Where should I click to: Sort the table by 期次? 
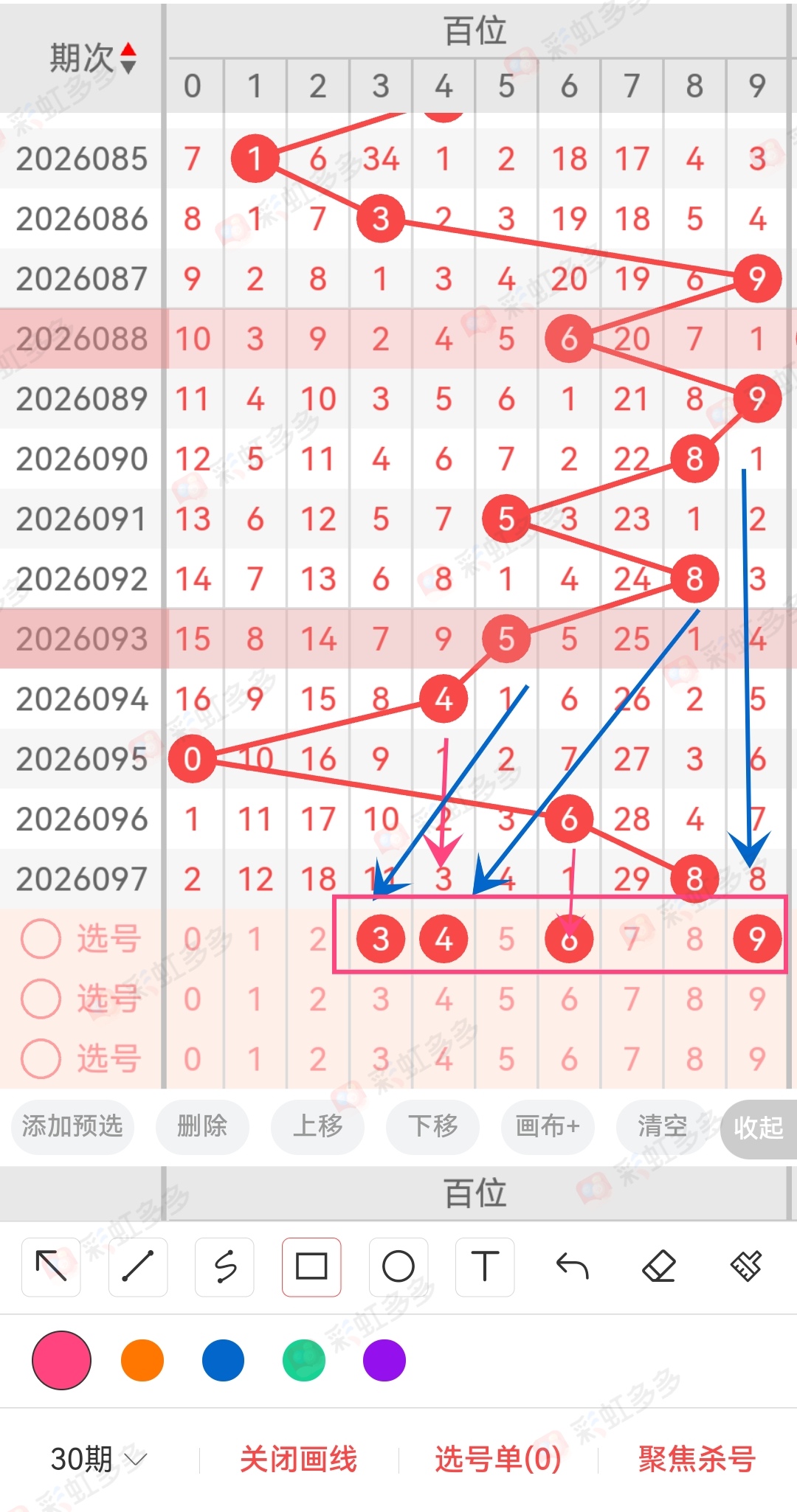[x=128, y=58]
